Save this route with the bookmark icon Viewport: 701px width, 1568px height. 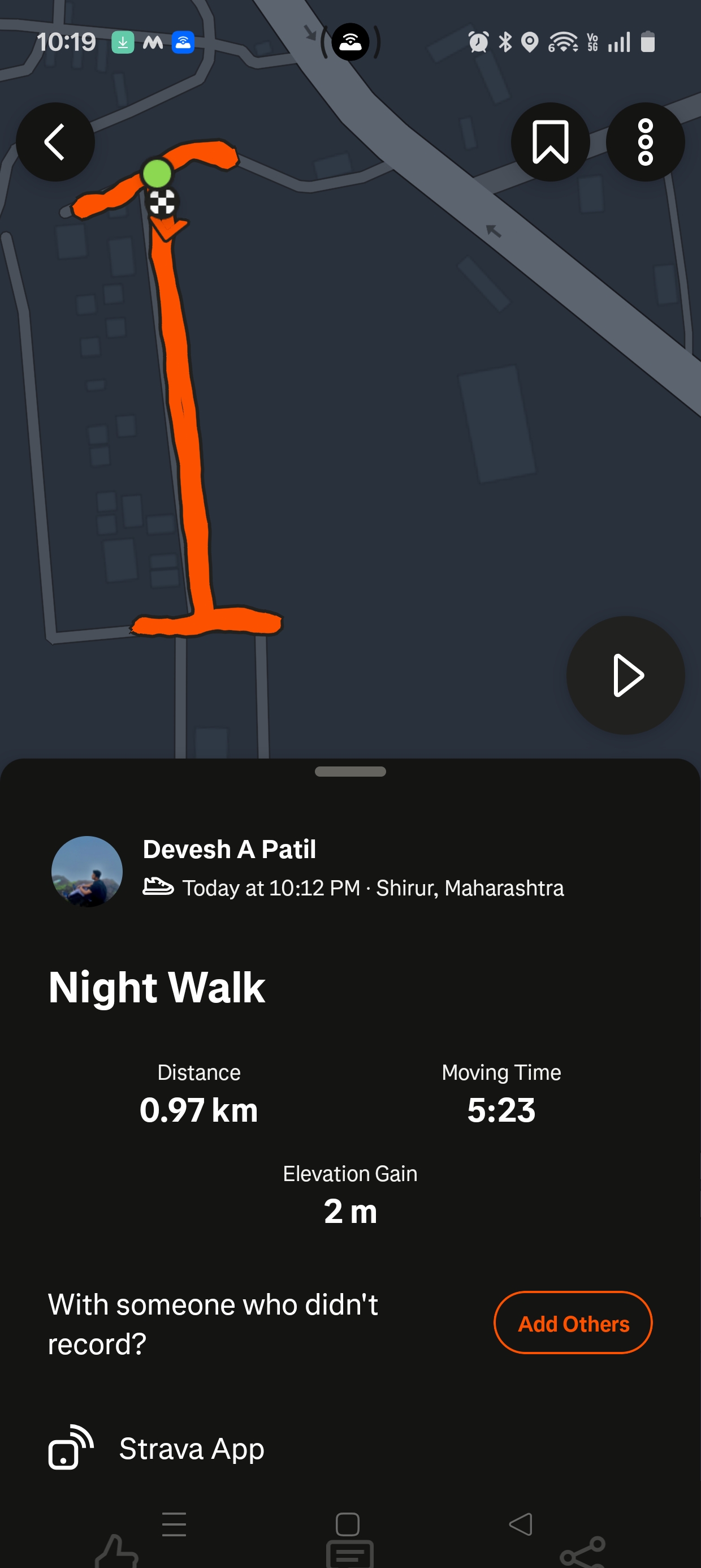pos(550,142)
